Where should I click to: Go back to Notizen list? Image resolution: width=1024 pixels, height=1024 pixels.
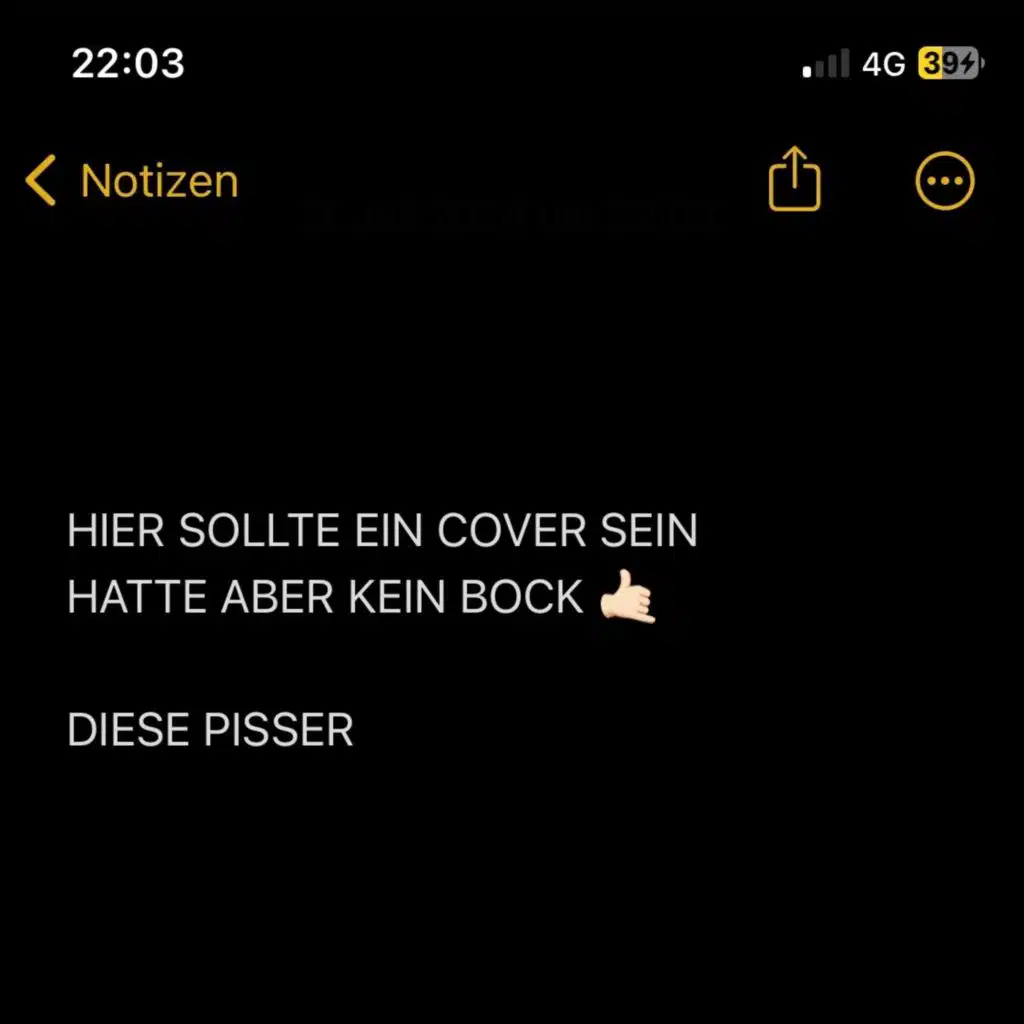(x=132, y=180)
